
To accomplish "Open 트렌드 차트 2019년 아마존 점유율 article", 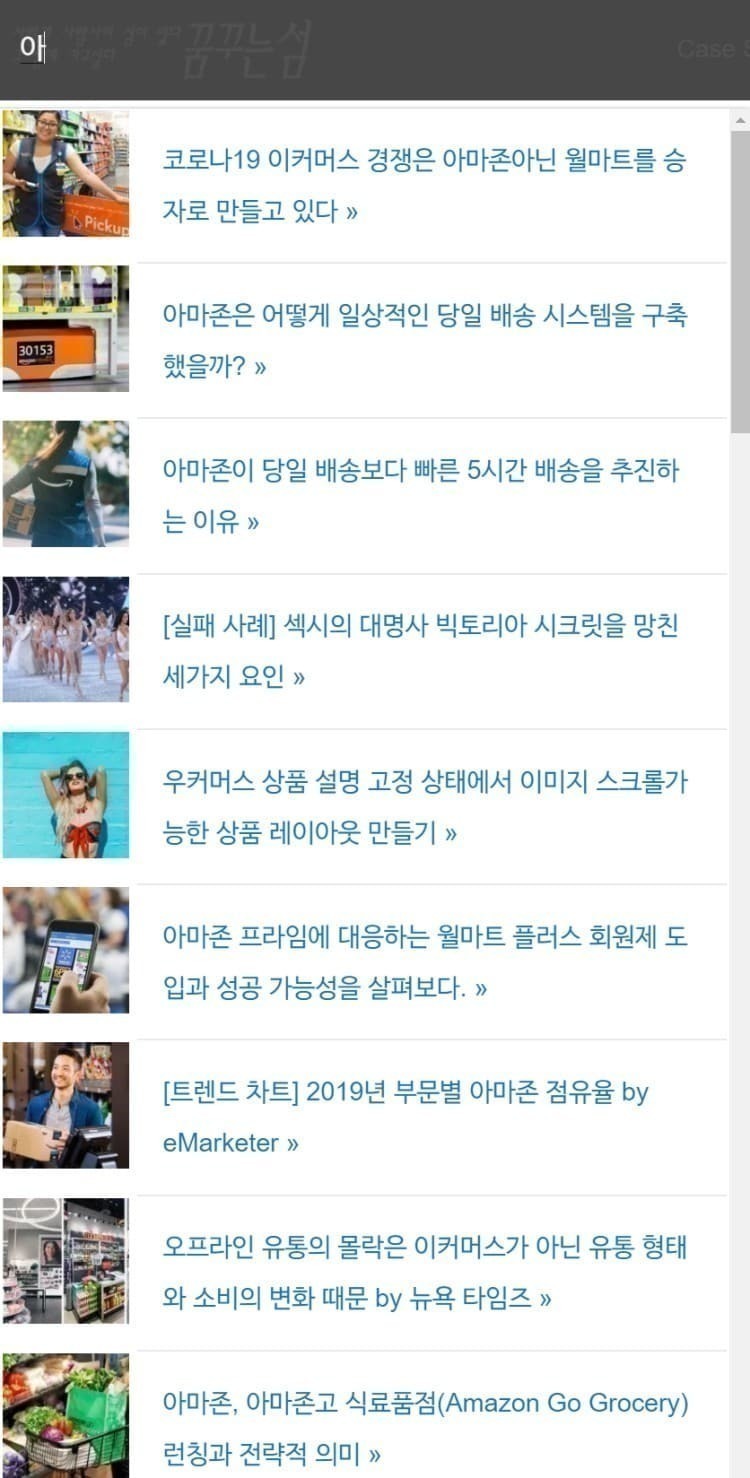I will [x=405, y=1117].
